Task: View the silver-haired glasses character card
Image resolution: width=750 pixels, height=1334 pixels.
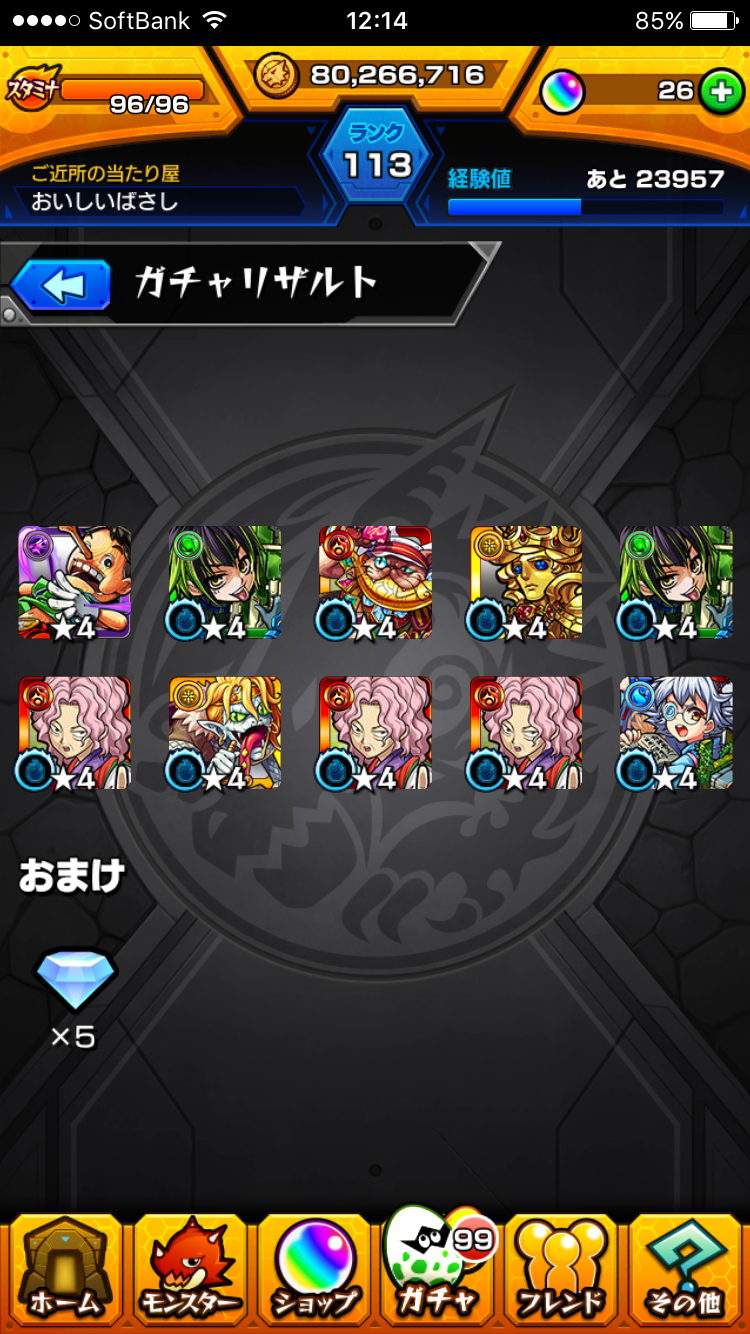Action: point(675,733)
